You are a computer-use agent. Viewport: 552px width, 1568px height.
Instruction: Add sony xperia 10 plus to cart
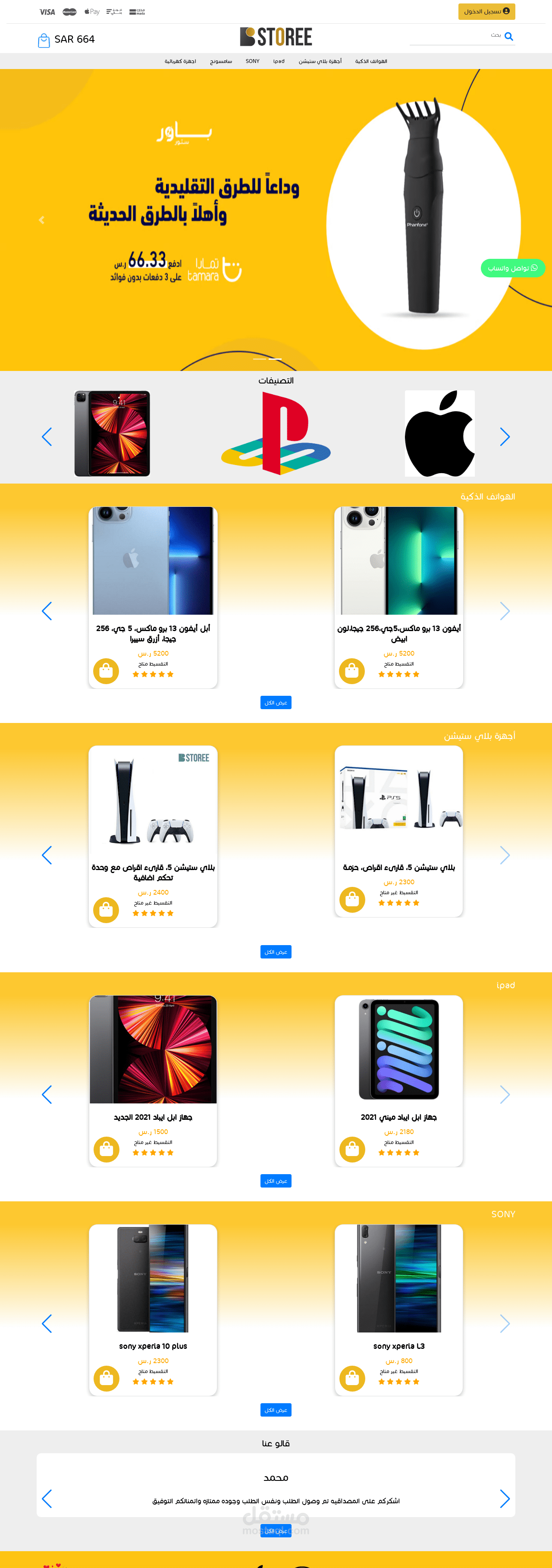pyautogui.click(x=106, y=1378)
